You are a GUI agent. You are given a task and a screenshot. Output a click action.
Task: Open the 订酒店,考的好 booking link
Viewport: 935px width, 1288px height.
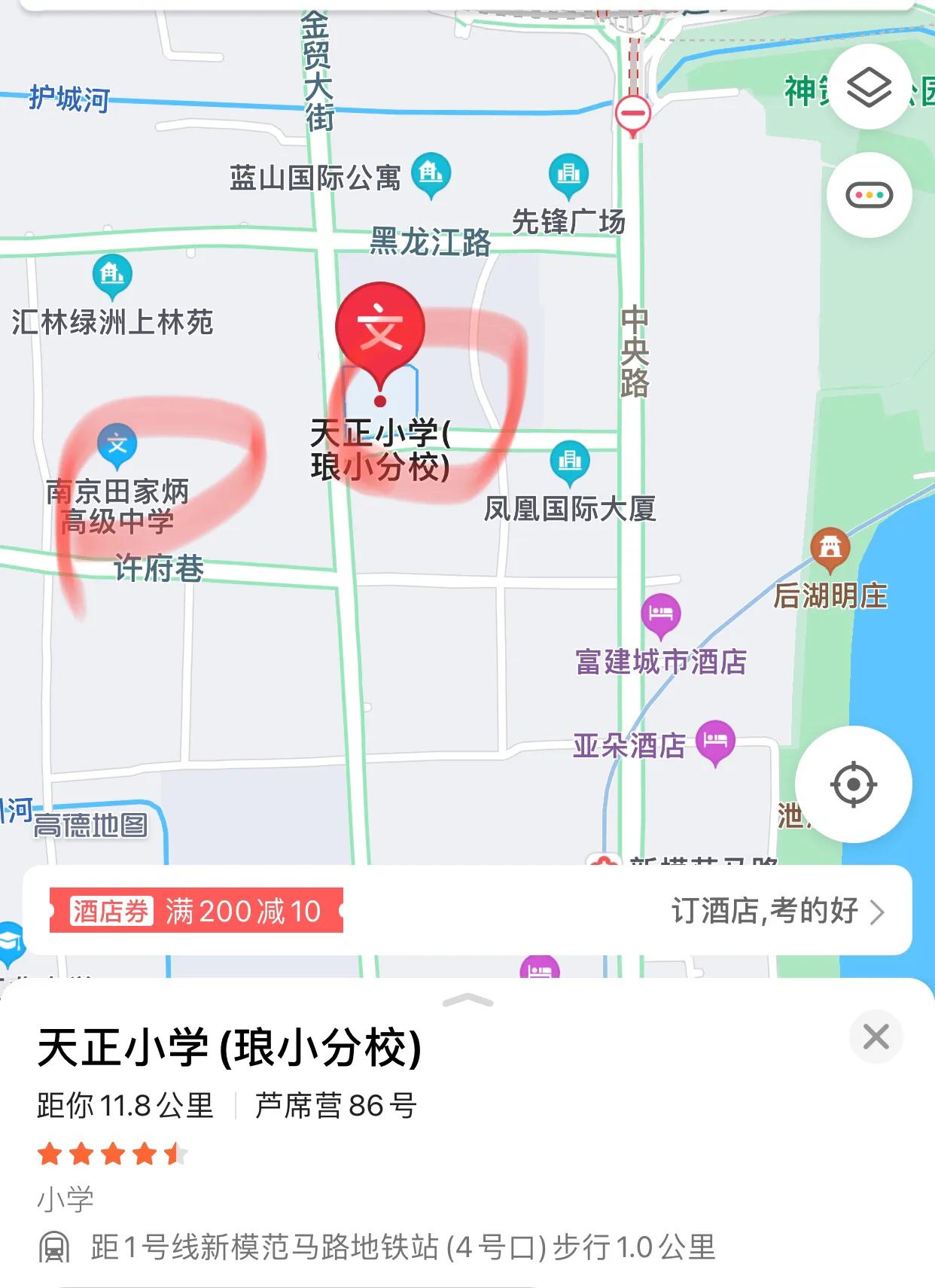764,911
